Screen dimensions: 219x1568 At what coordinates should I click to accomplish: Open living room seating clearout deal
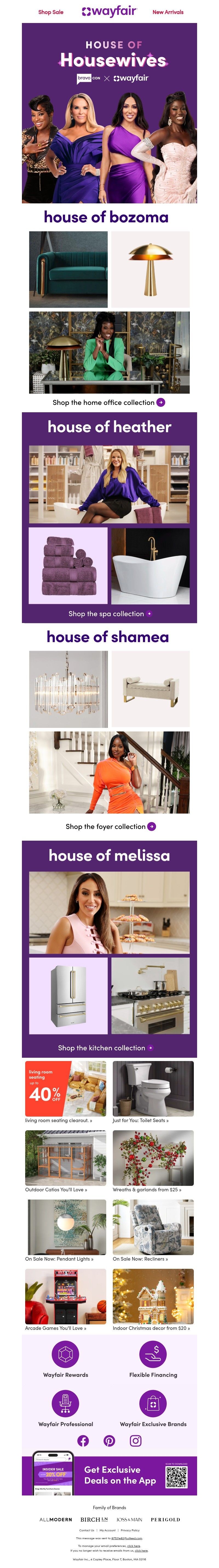pyautogui.click(x=65, y=1089)
